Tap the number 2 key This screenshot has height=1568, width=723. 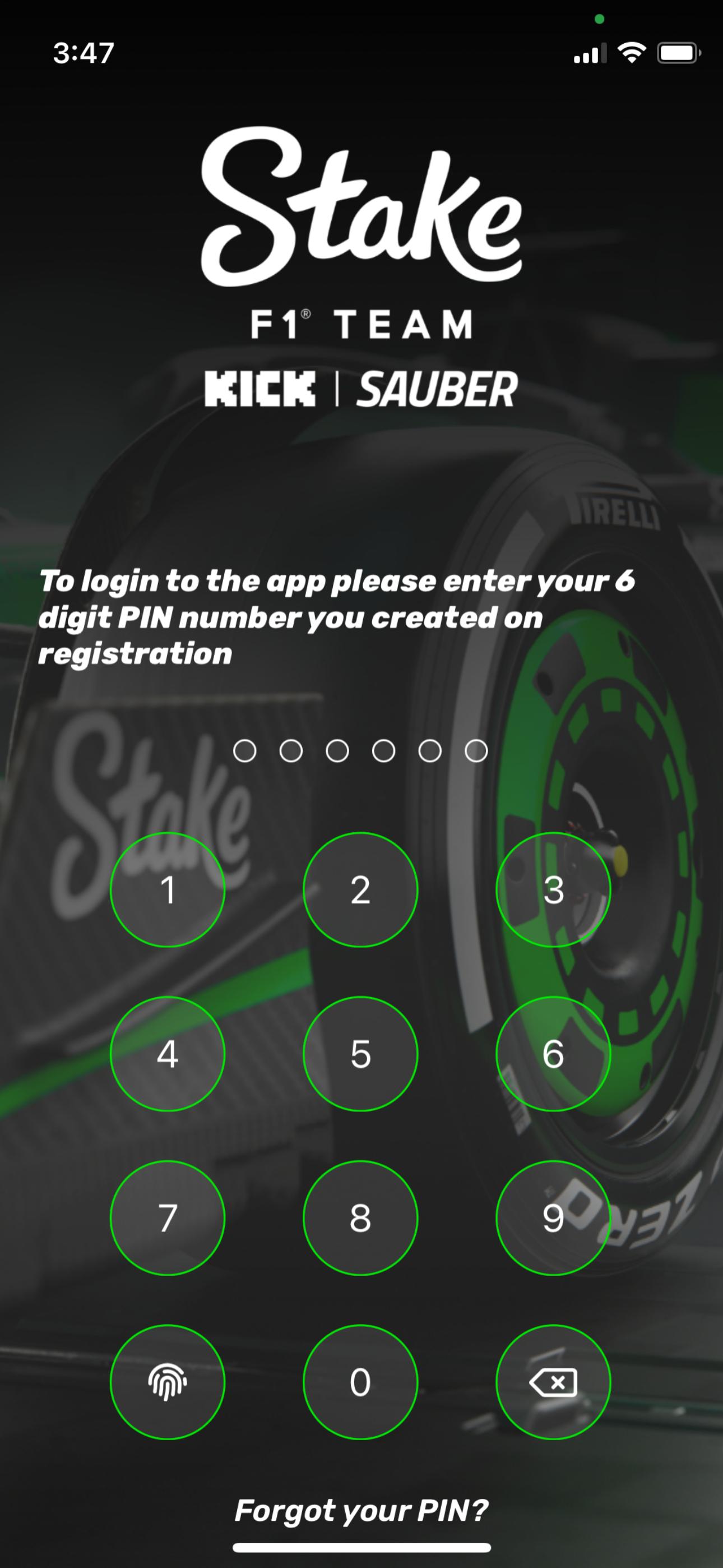[360, 889]
